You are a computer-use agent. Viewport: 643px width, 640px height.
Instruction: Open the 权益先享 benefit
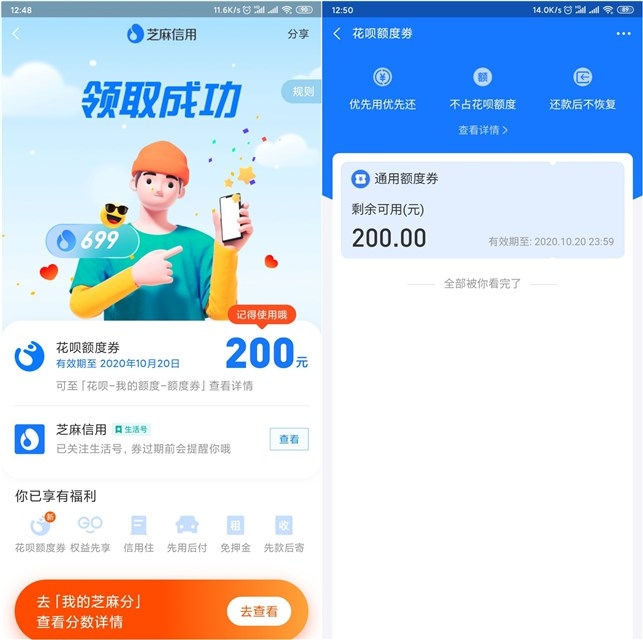[x=90, y=534]
